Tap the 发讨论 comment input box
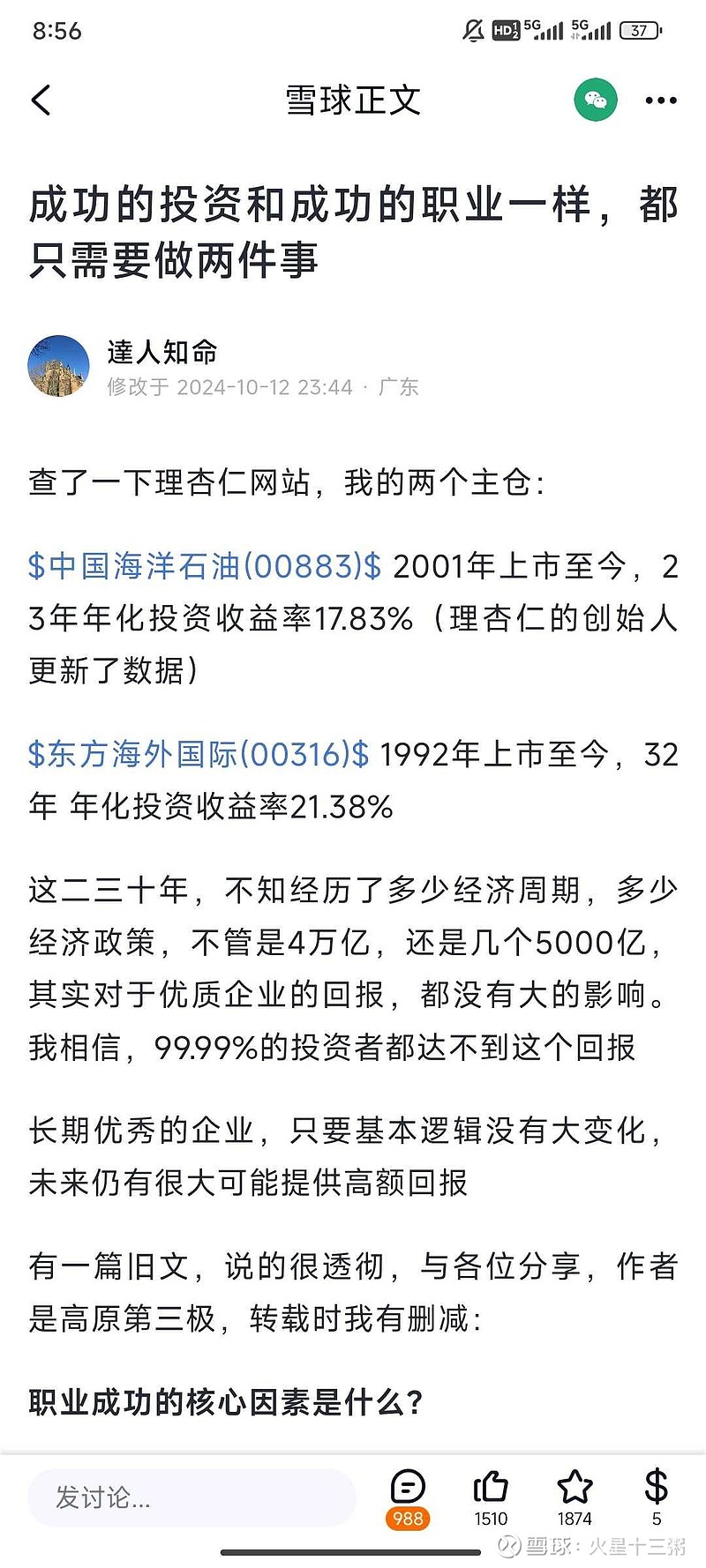 click(x=192, y=1497)
